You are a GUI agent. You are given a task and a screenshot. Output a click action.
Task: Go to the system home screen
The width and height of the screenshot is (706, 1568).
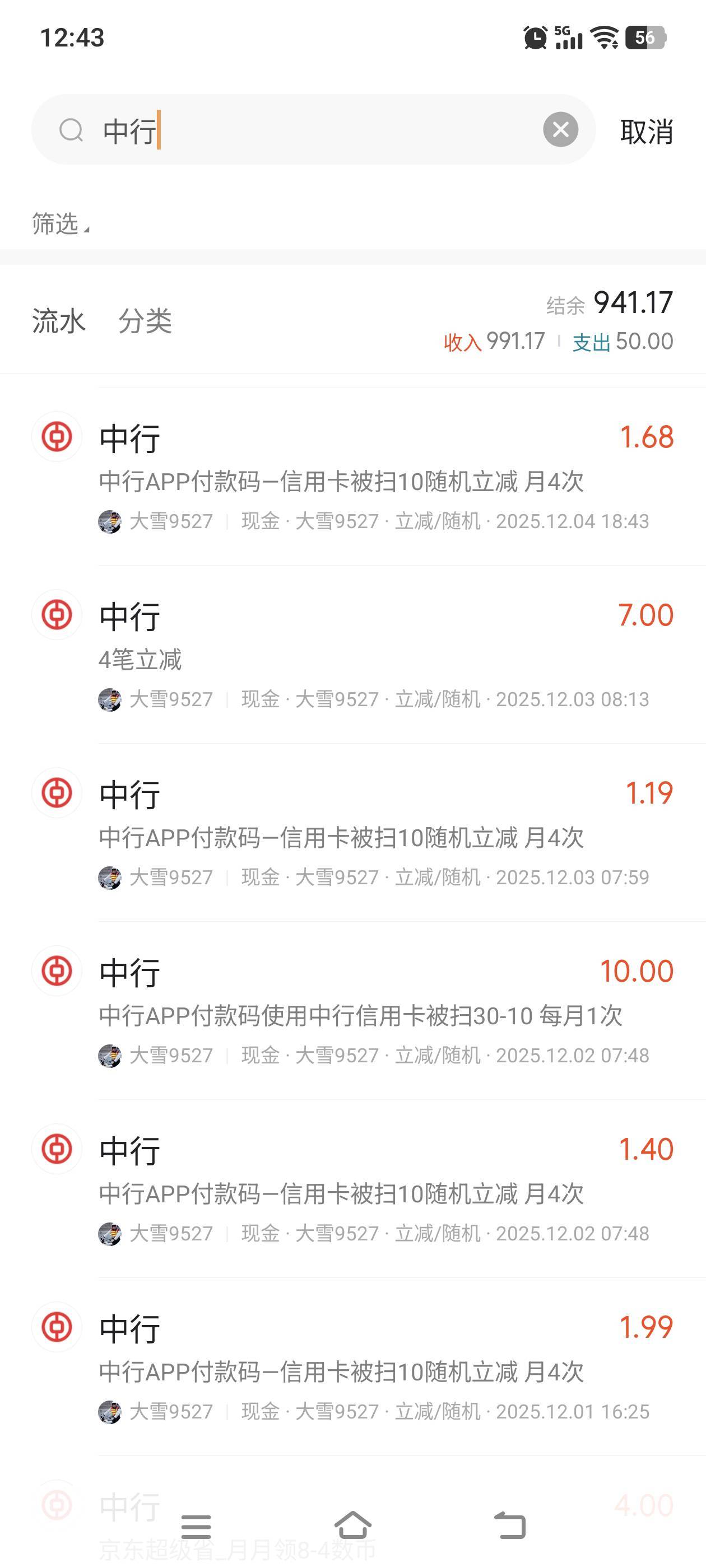[x=352, y=1525]
